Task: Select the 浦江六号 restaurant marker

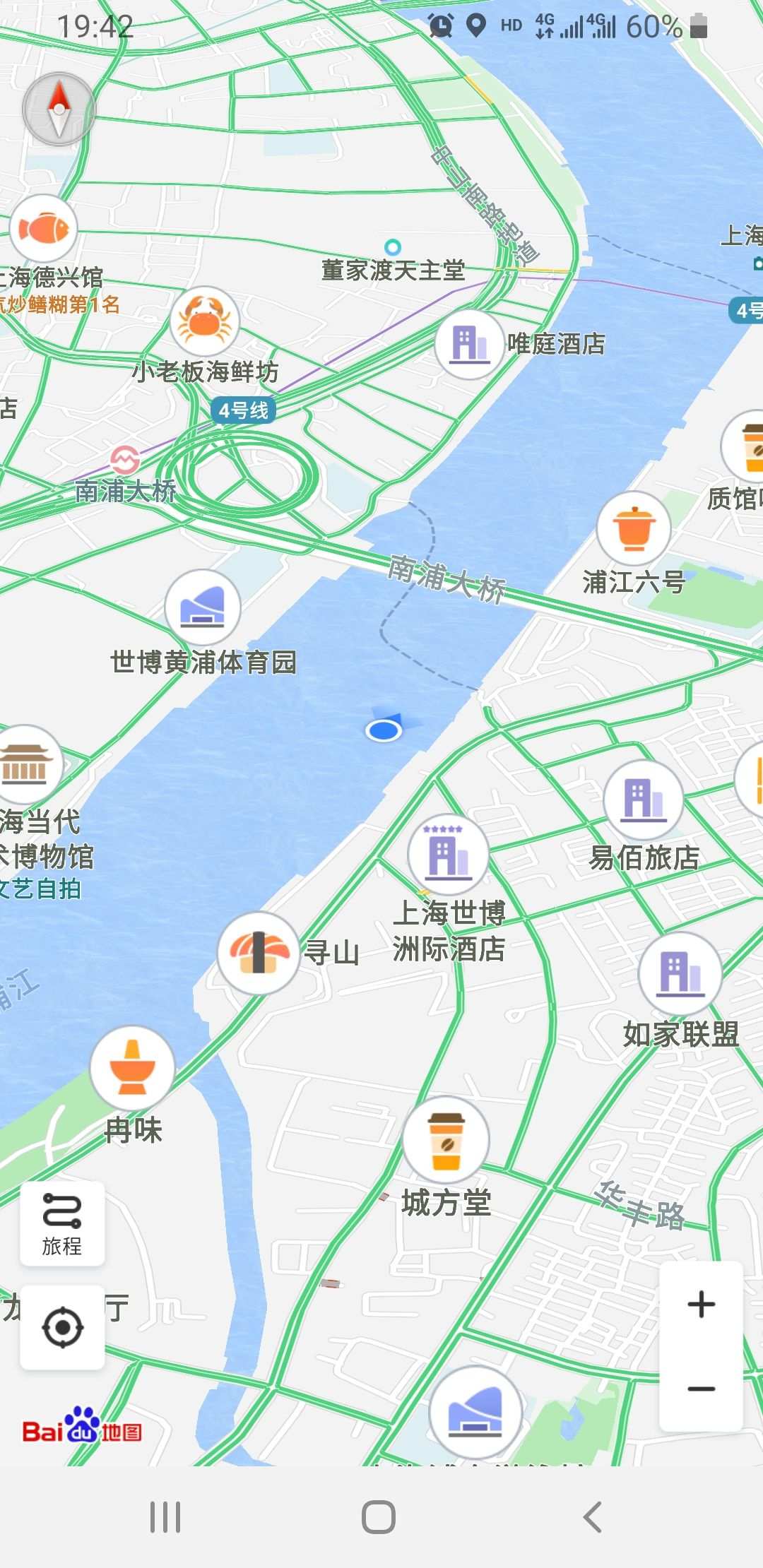Action: click(x=634, y=528)
